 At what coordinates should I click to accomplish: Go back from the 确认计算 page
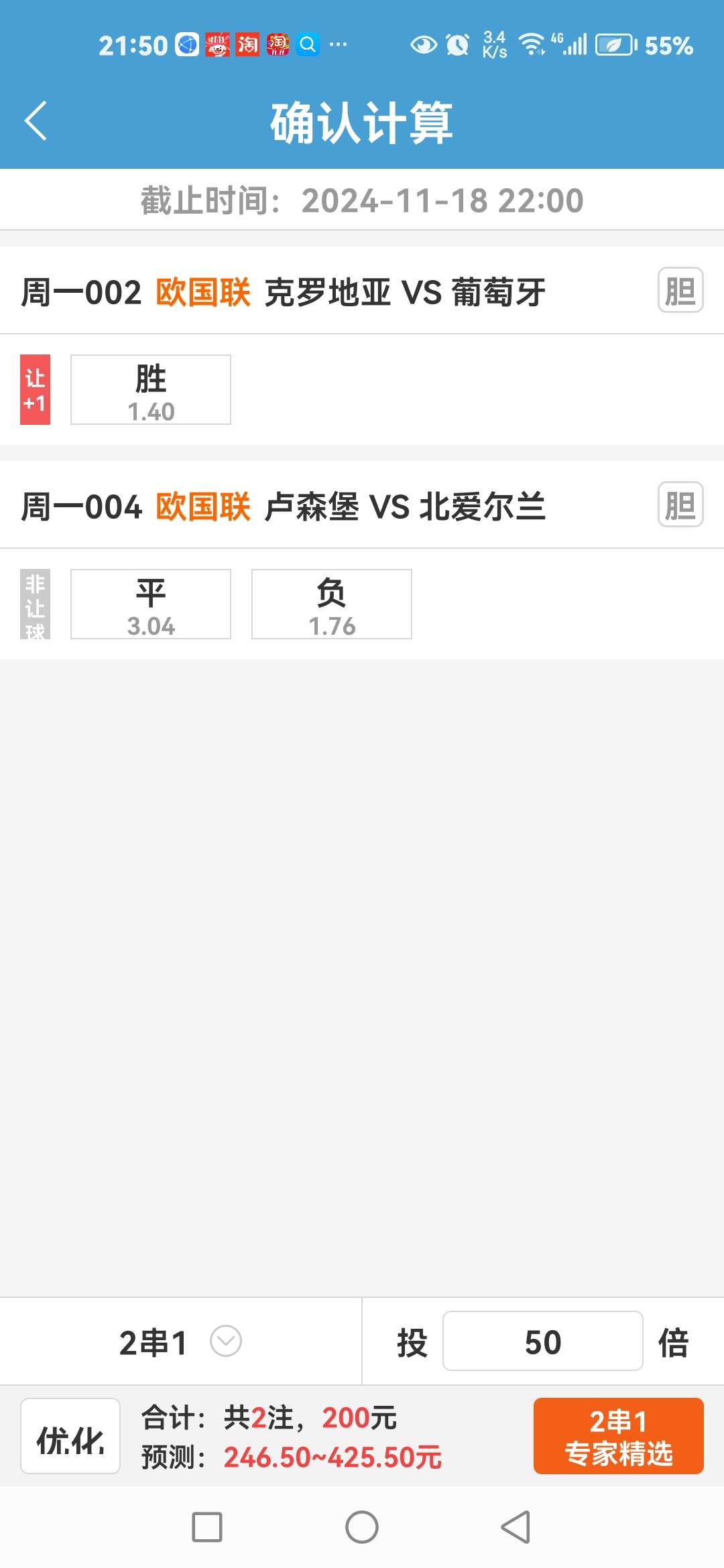point(36,121)
